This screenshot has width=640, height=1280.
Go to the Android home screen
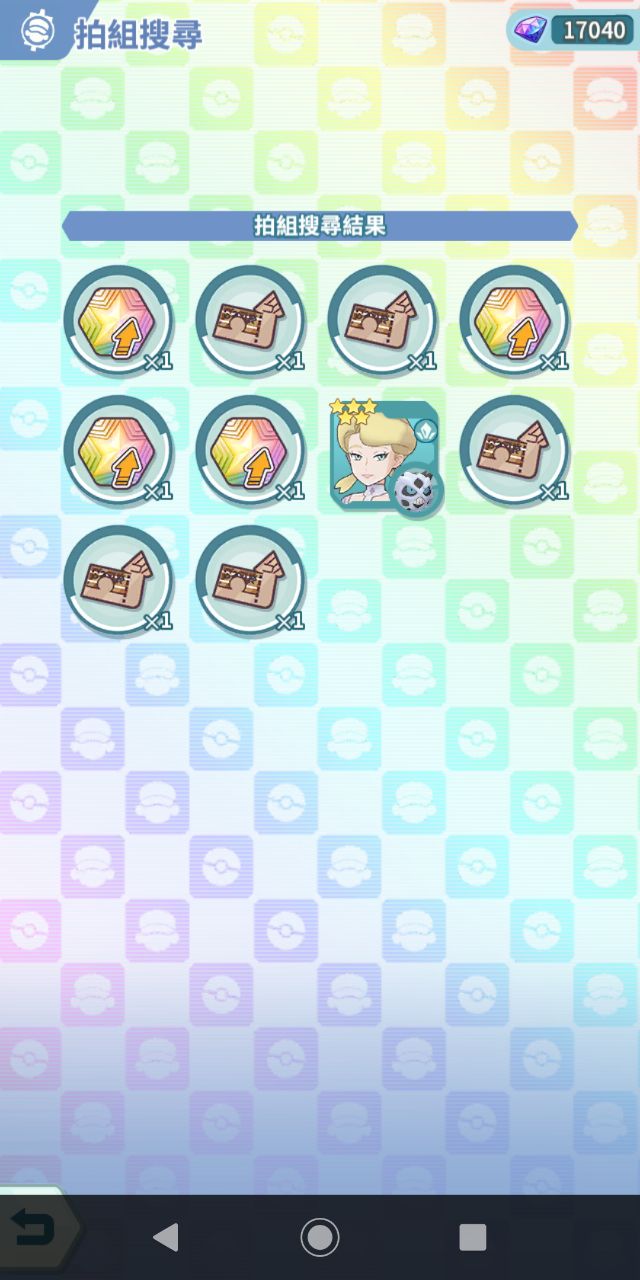tap(320, 1237)
